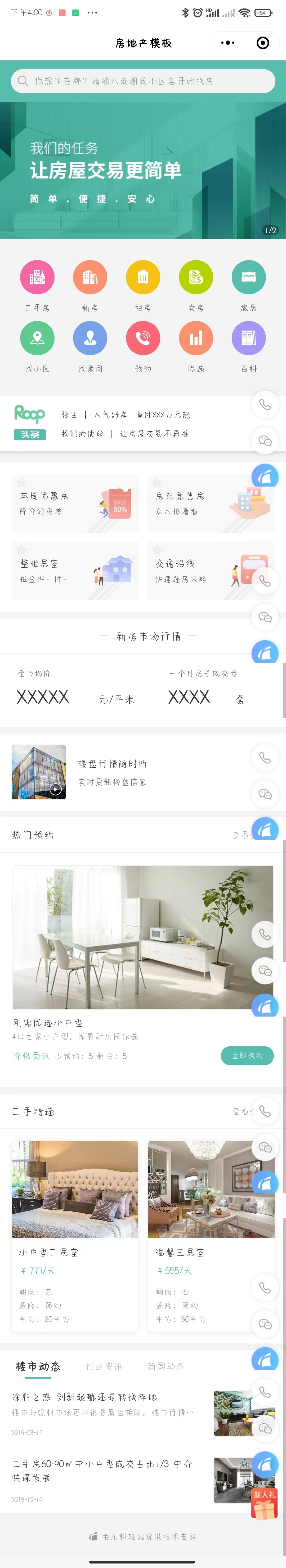This screenshot has width=286, height=1568.
Task: Open the mini-program overflow menu
Action: point(227,43)
